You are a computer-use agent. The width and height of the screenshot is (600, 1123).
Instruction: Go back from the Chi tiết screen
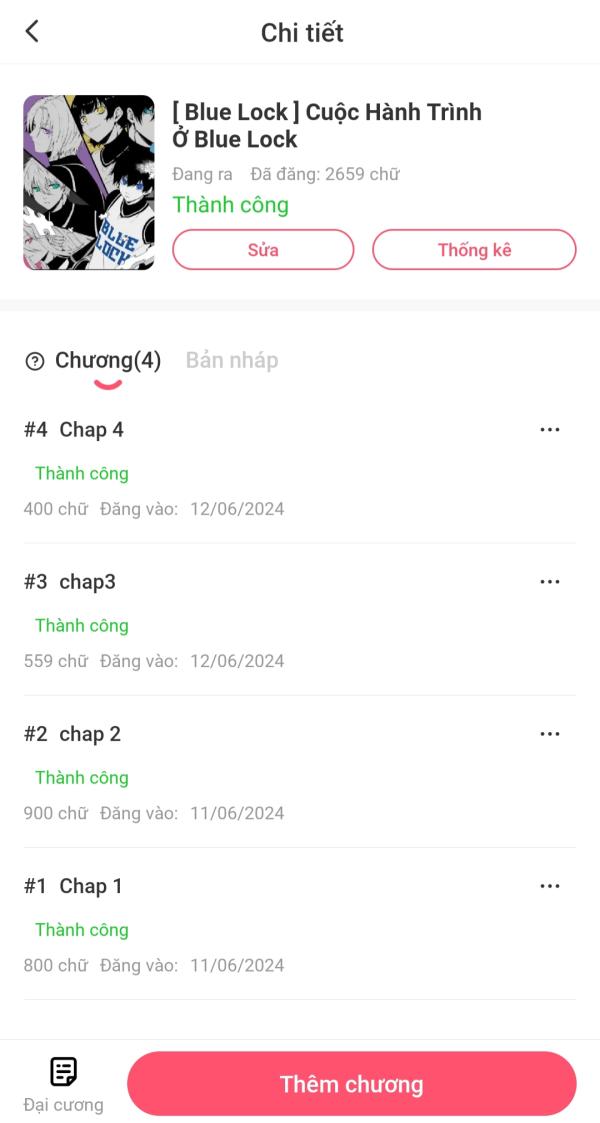(32, 32)
